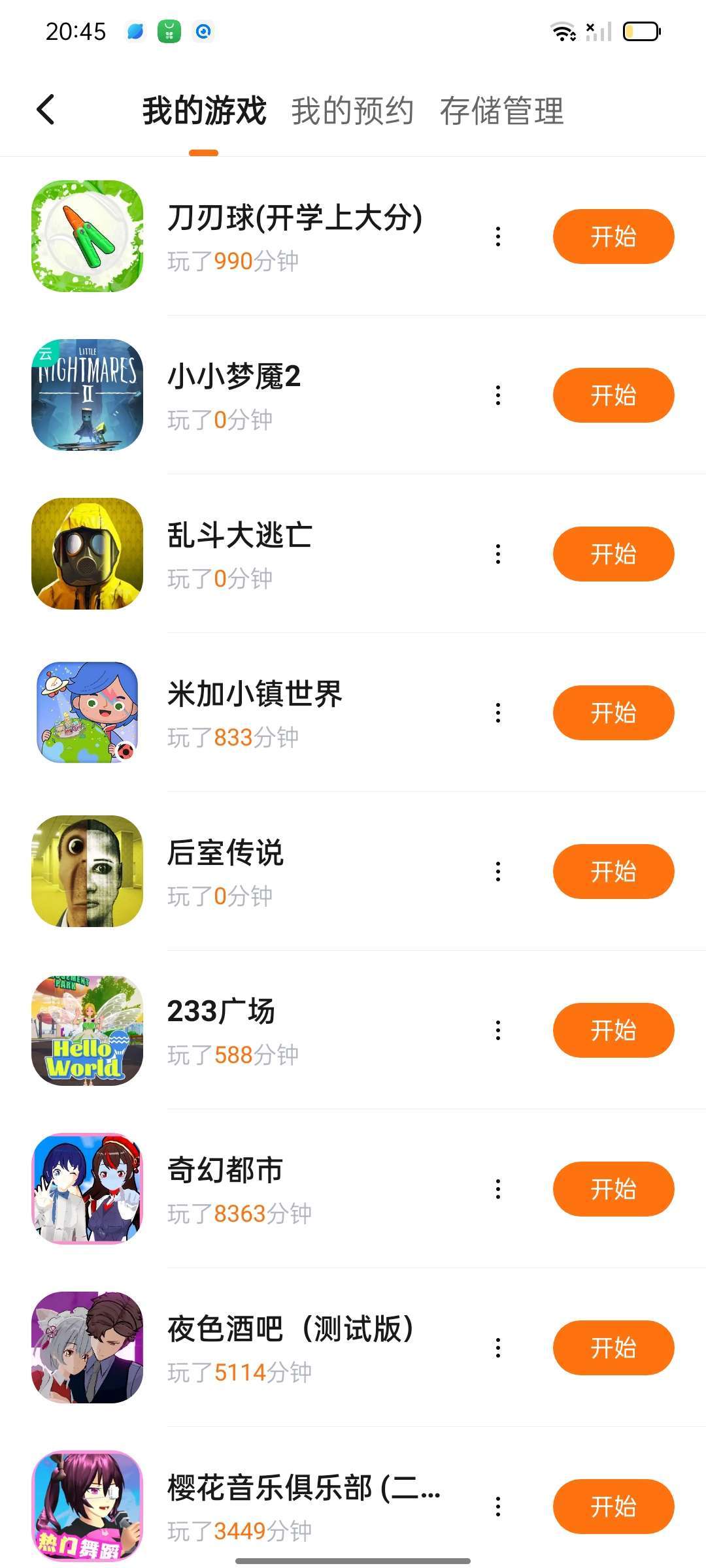Go back using the top-left arrow
The image size is (706, 1568).
point(46,110)
